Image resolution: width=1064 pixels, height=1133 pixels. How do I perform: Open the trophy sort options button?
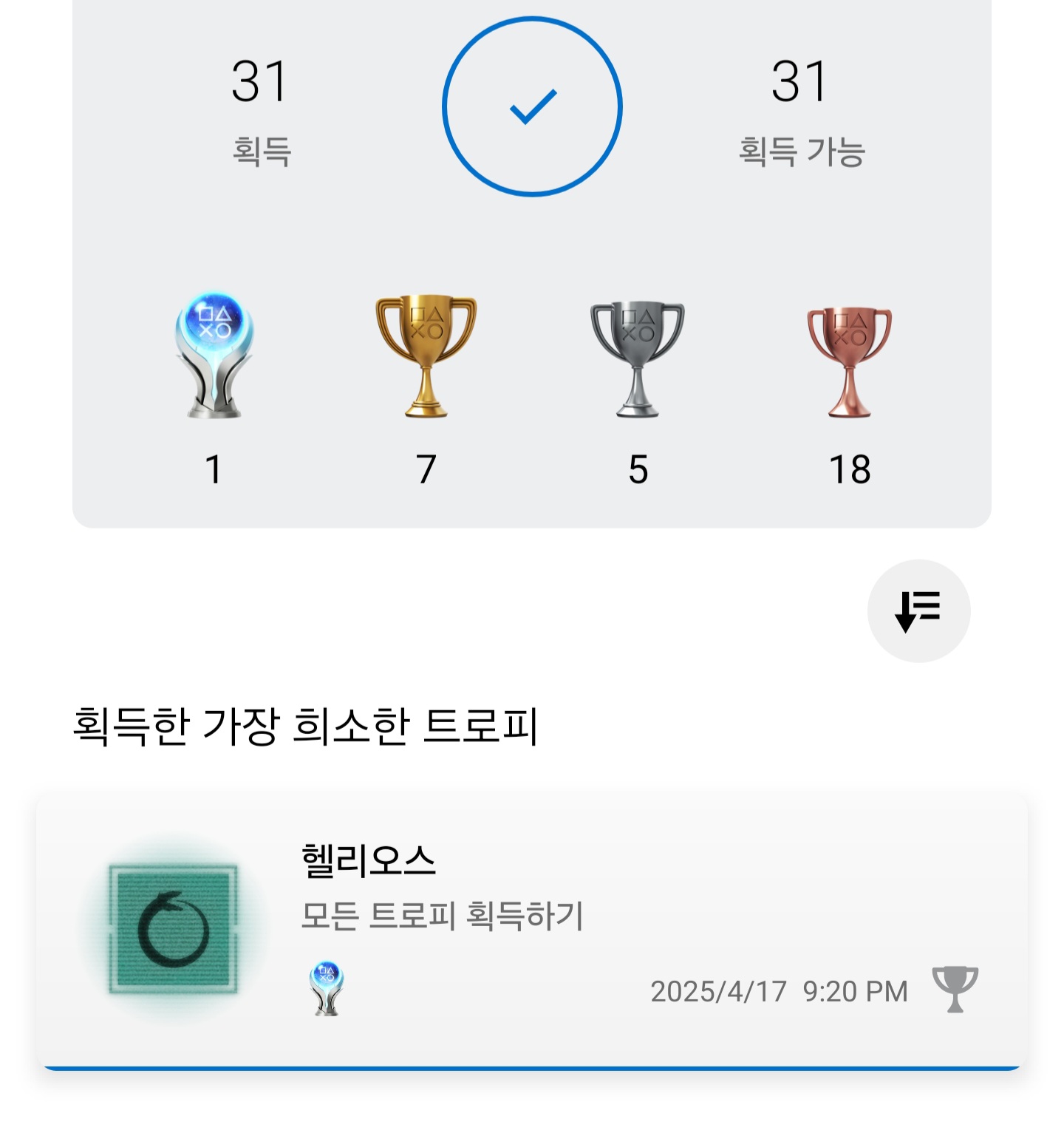918,611
